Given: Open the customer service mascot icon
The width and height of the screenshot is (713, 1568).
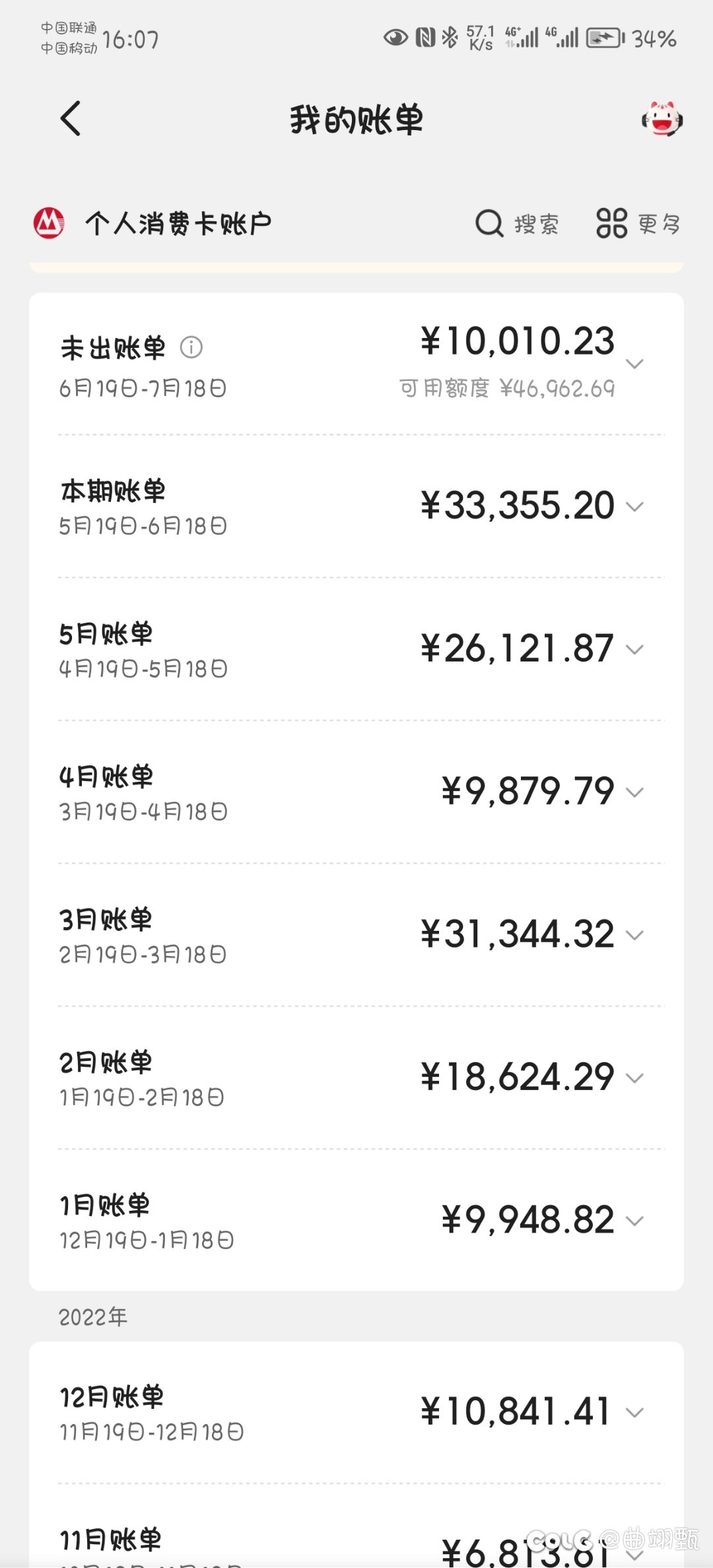Looking at the screenshot, I should point(662,119).
